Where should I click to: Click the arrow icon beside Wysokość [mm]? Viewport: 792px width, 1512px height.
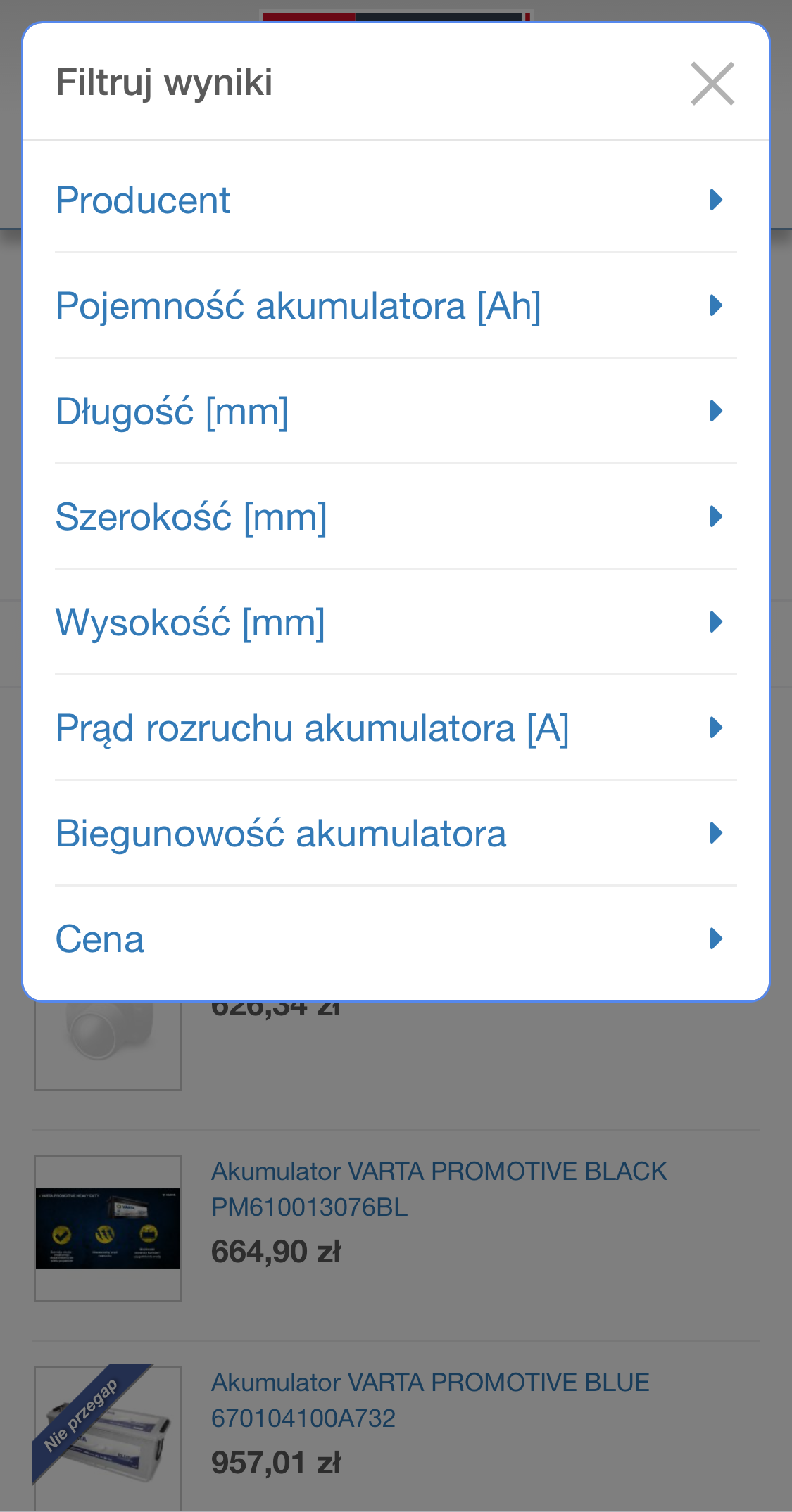(716, 623)
